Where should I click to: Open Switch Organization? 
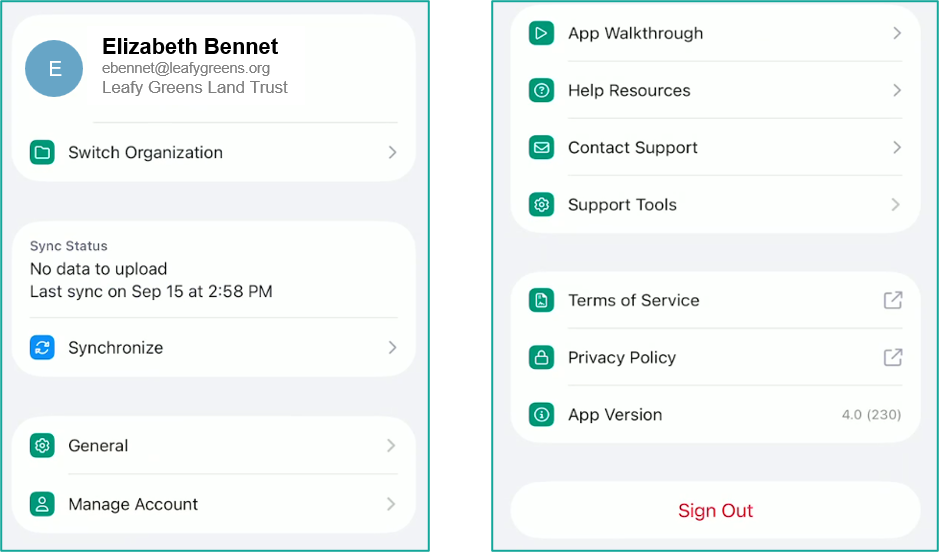214,152
